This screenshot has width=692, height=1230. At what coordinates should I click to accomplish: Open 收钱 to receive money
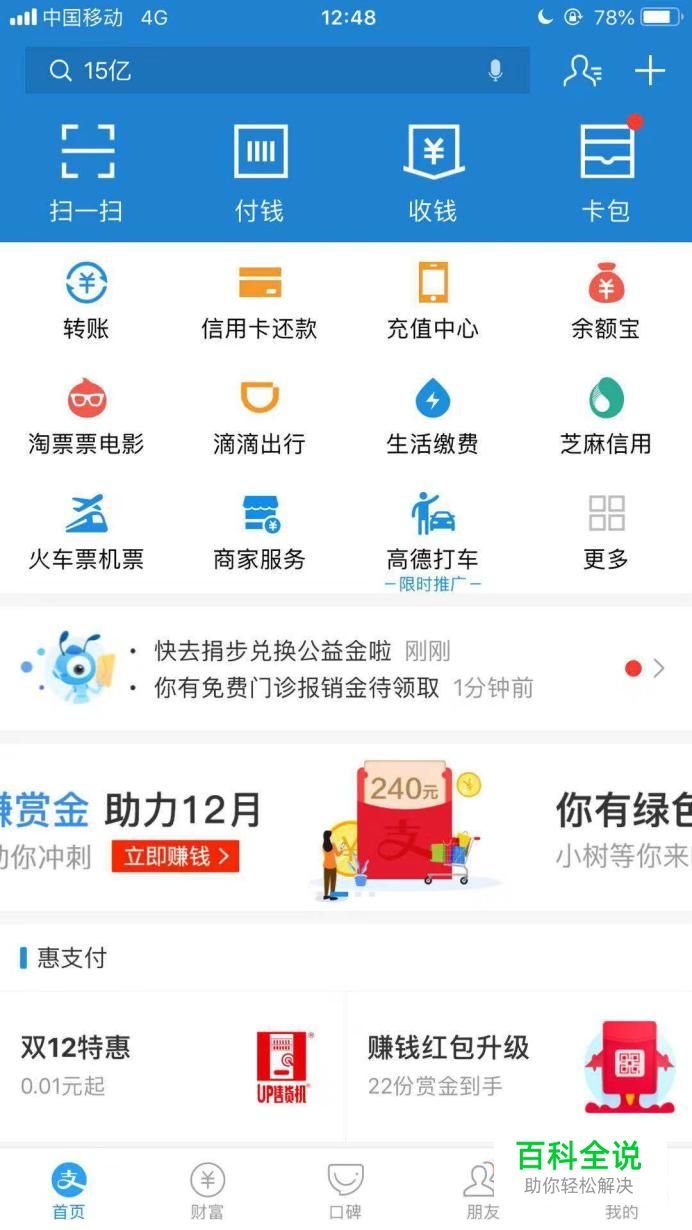point(433,173)
